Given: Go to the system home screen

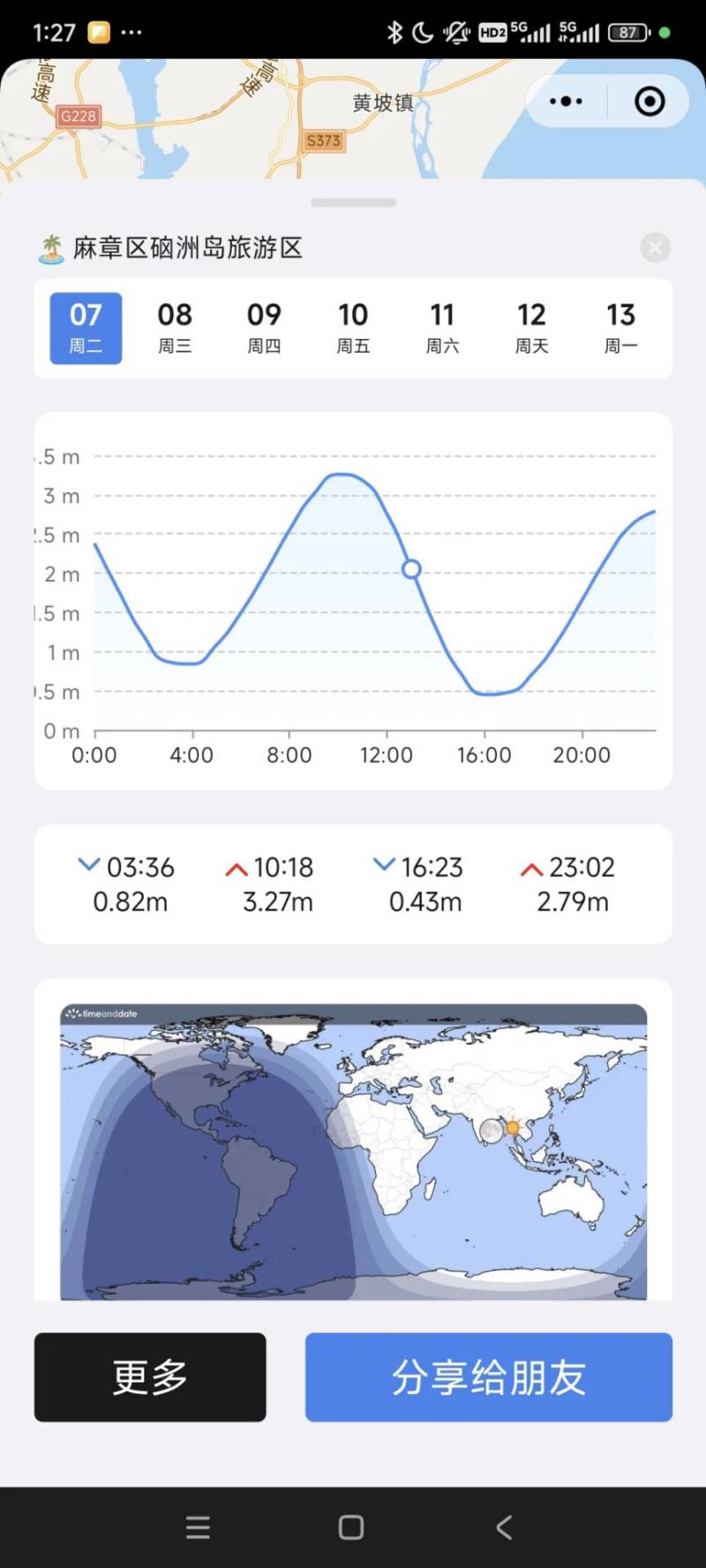Looking at the screenshot, I should click(351, 1527).
